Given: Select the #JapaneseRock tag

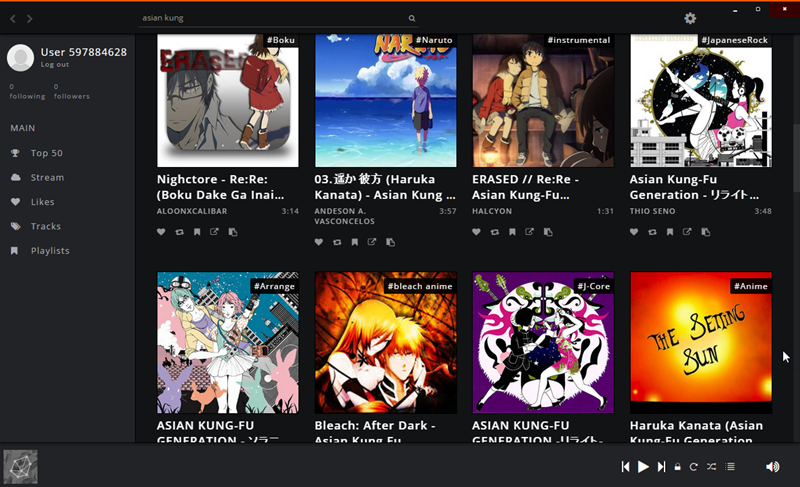Looking at the screenshot, I should pos(735,40).
